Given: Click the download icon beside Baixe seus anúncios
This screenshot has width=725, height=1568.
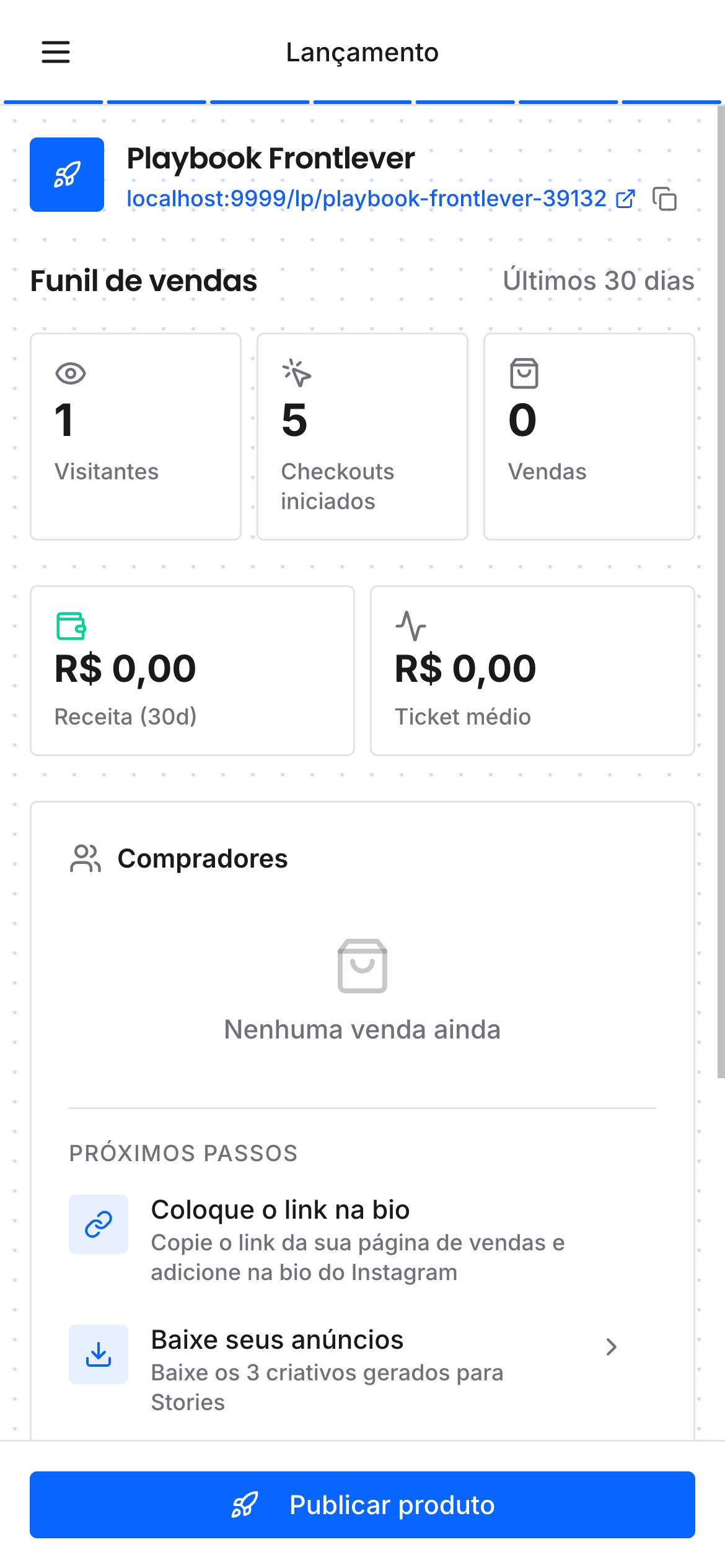Looking at the screenshot, I should pyautogui.click(x=99, y=1354).
